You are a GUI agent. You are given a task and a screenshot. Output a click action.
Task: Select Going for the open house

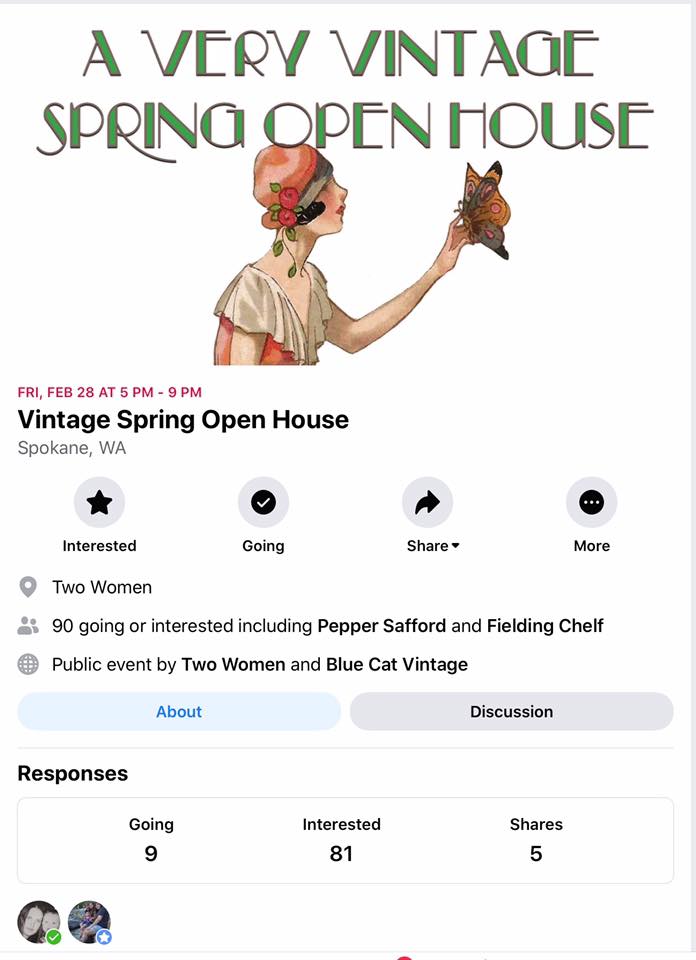coord(263,503)
